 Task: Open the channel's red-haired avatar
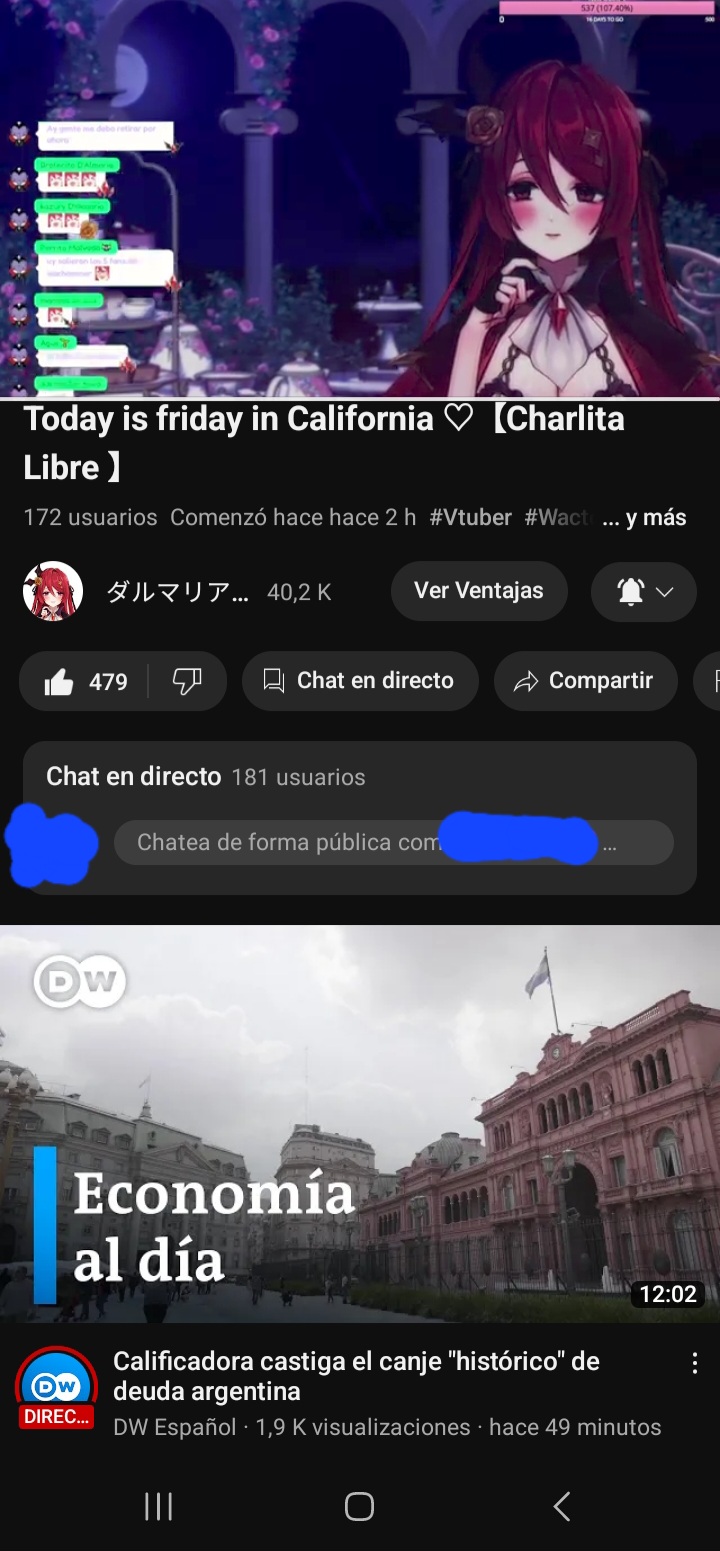[x=53, y=592]
